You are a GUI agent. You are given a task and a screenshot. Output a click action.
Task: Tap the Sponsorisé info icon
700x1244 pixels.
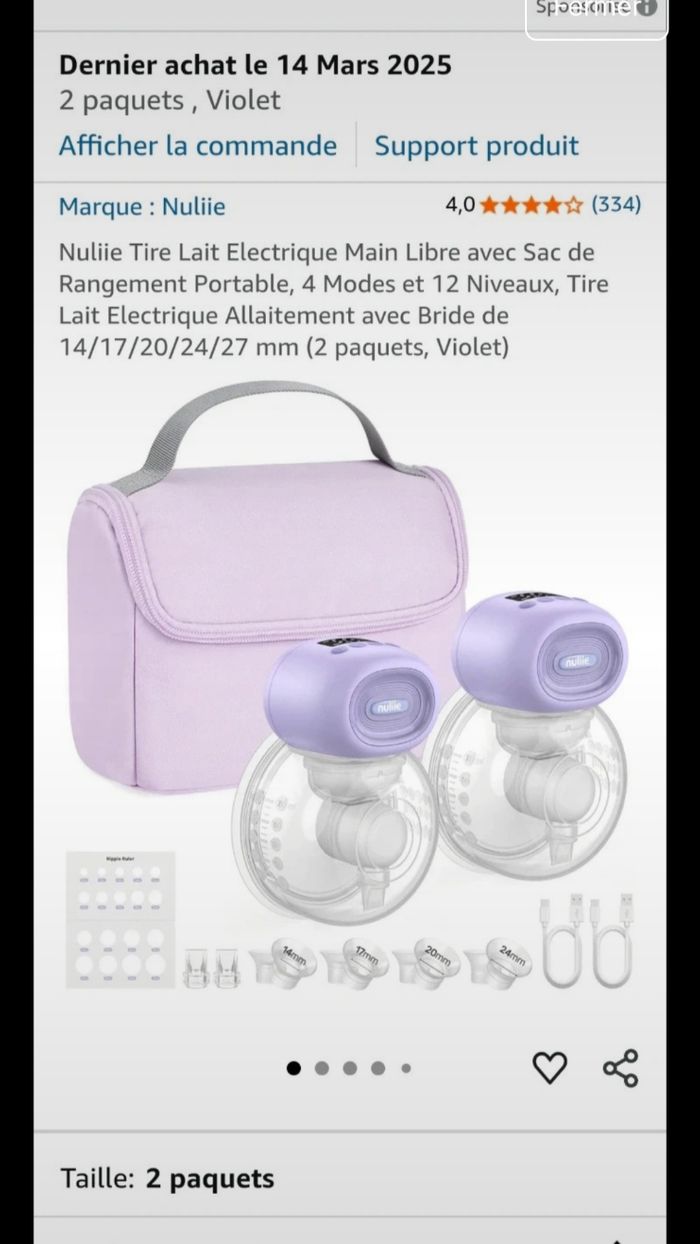(x=647, y=8)
